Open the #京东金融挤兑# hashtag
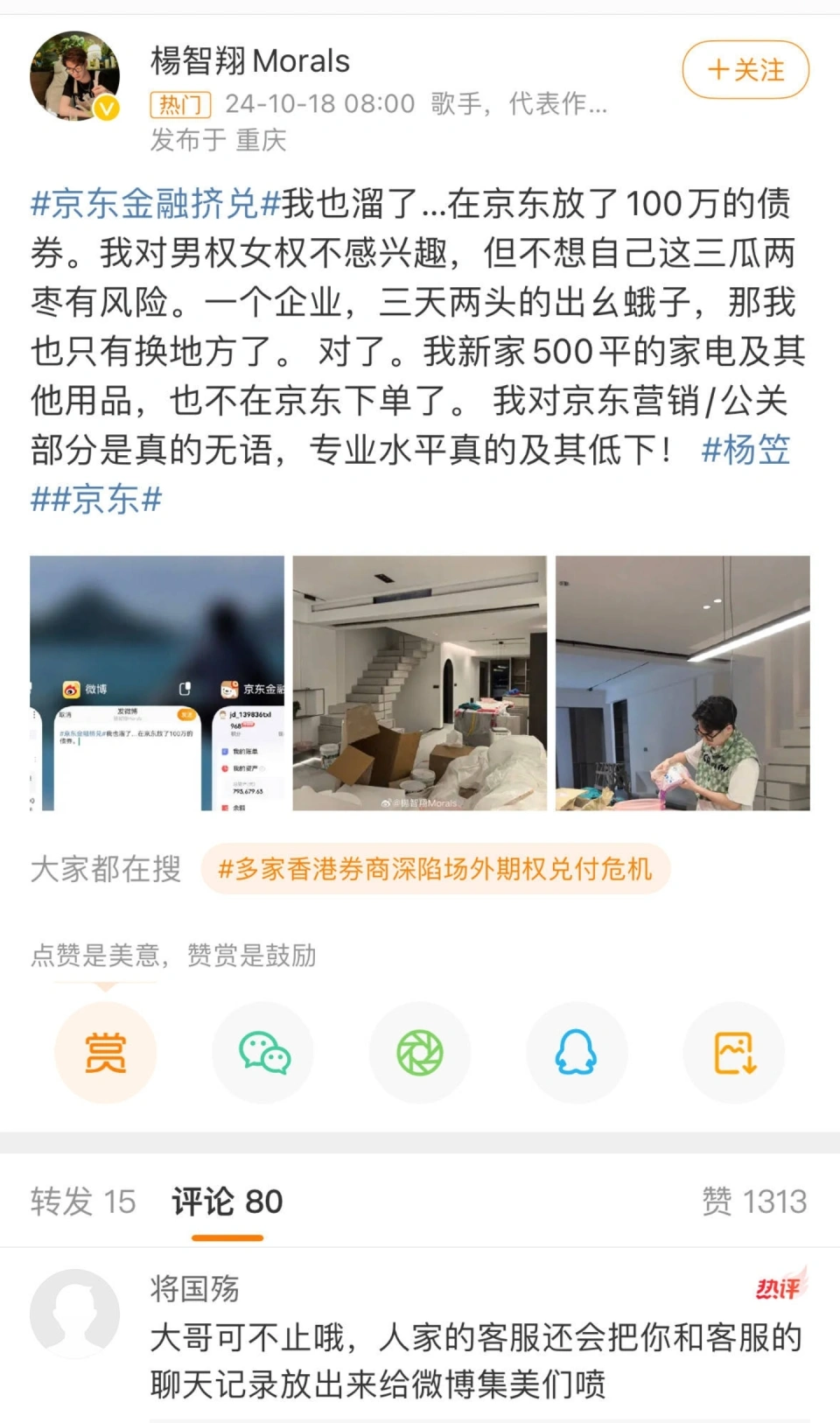The image size is (840, 1423). 155,204
